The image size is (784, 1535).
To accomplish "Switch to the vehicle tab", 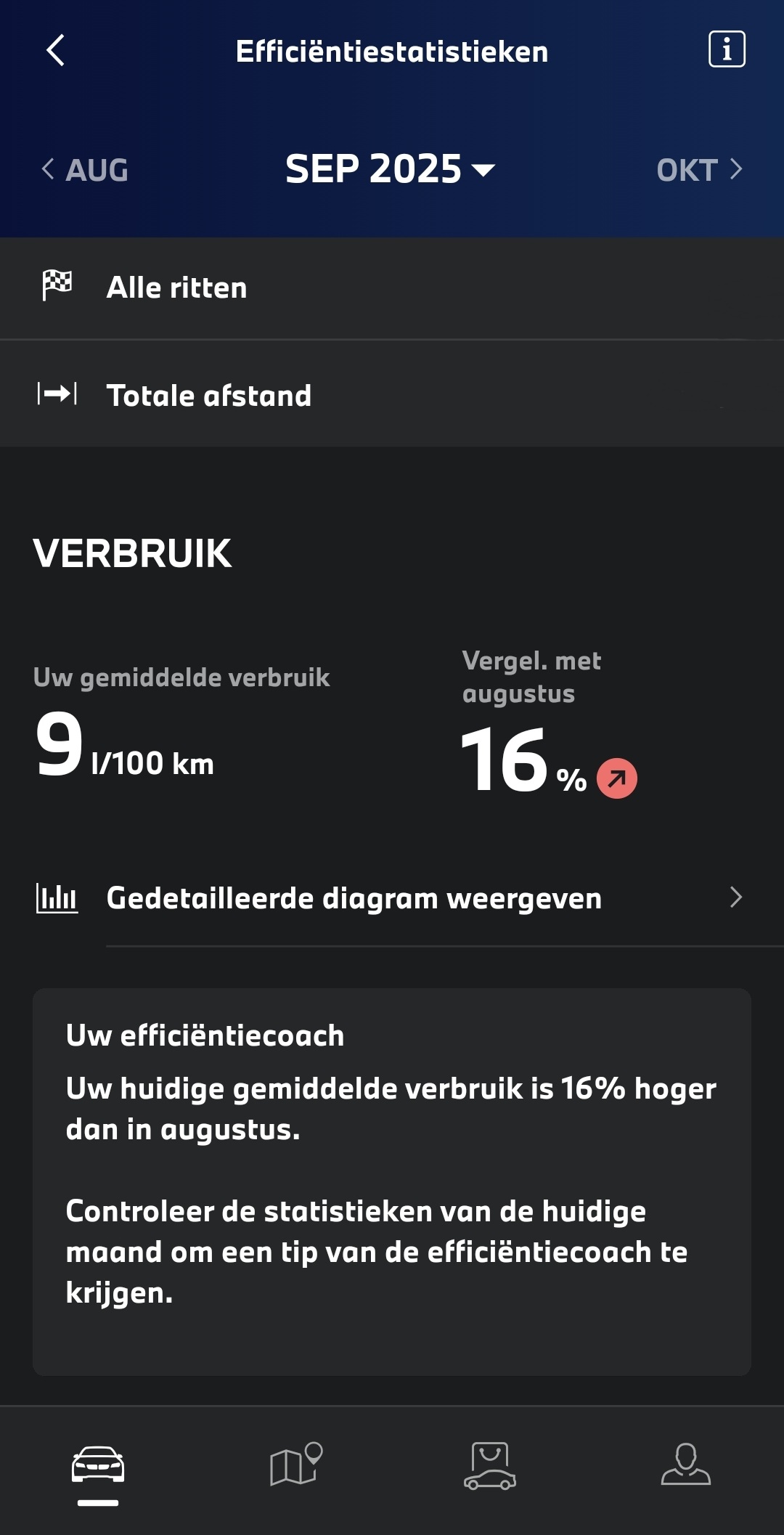I will point(98,1465).
